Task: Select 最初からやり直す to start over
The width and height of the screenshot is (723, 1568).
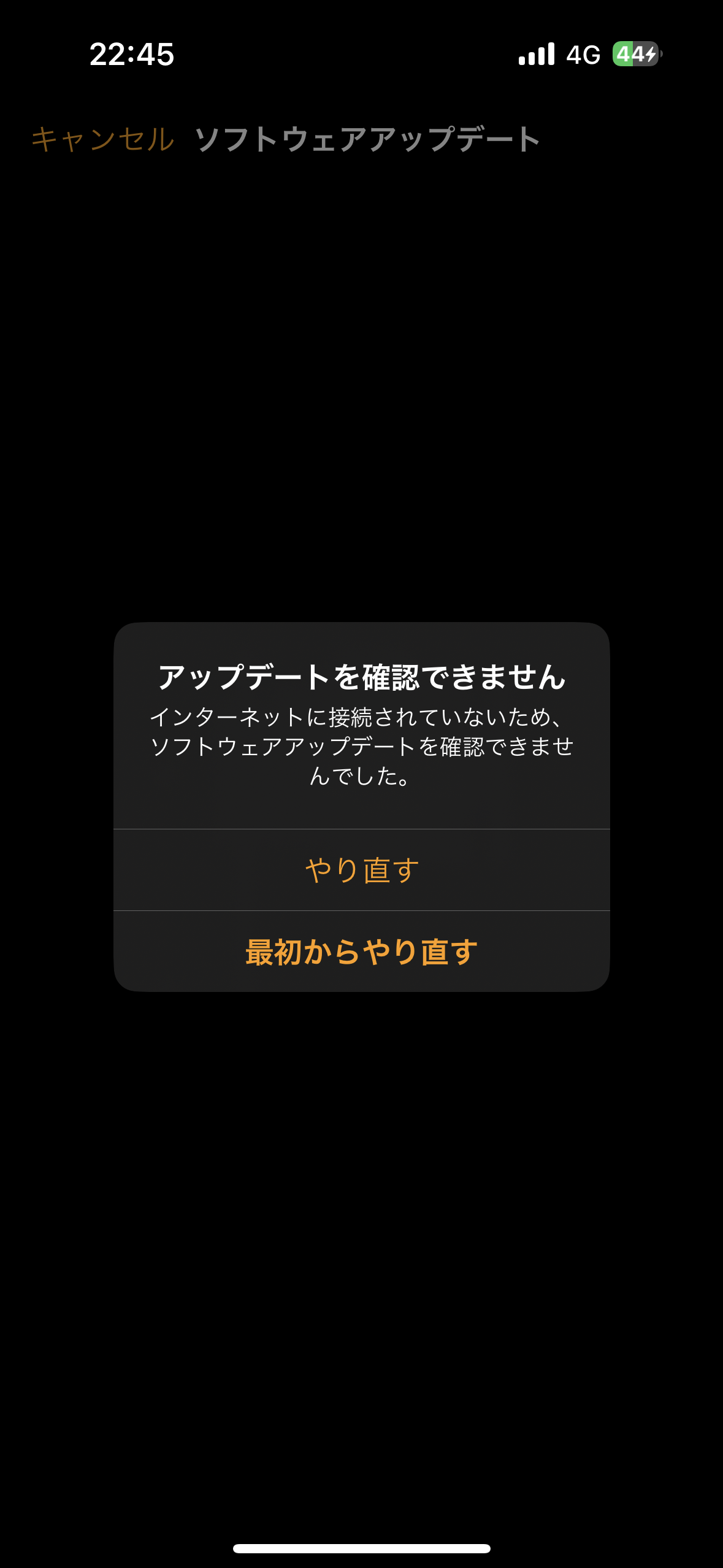Action: (362, 951)
